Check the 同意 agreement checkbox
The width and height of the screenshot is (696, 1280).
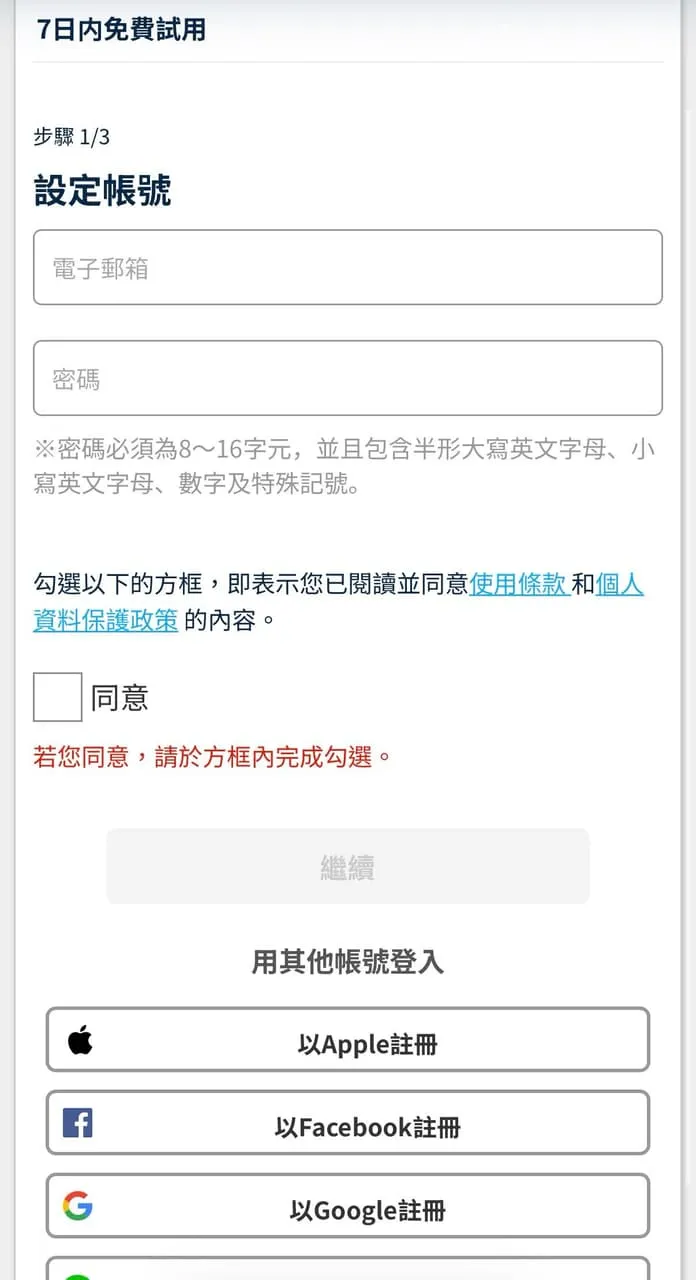click(57, 697)
